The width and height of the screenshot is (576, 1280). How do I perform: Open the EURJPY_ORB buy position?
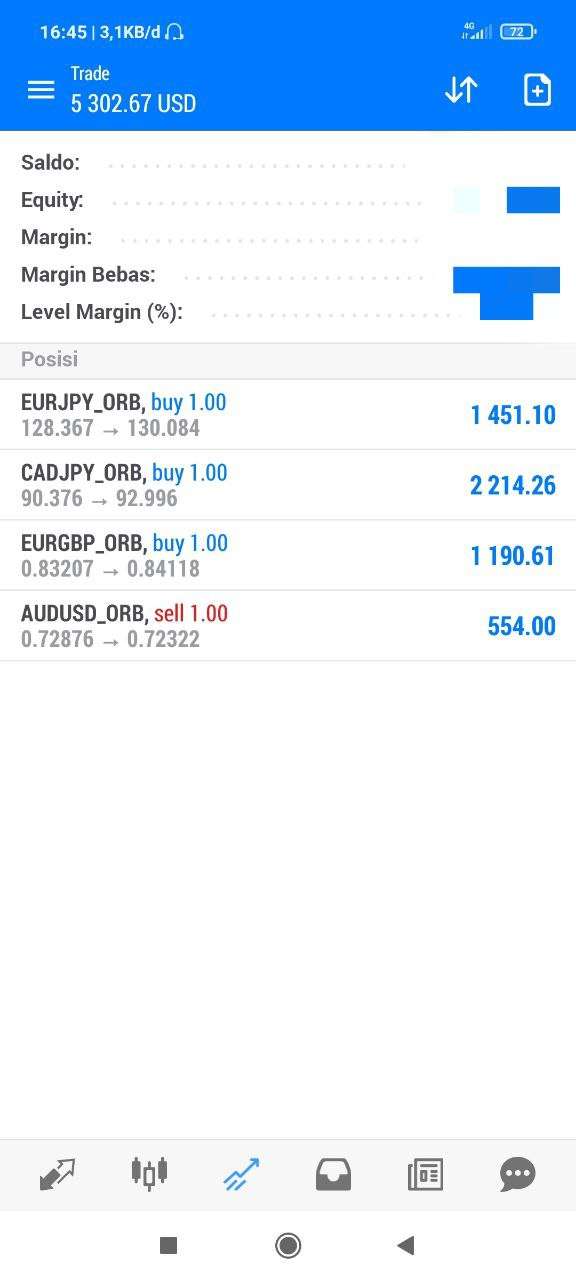[x=288, y=415]
